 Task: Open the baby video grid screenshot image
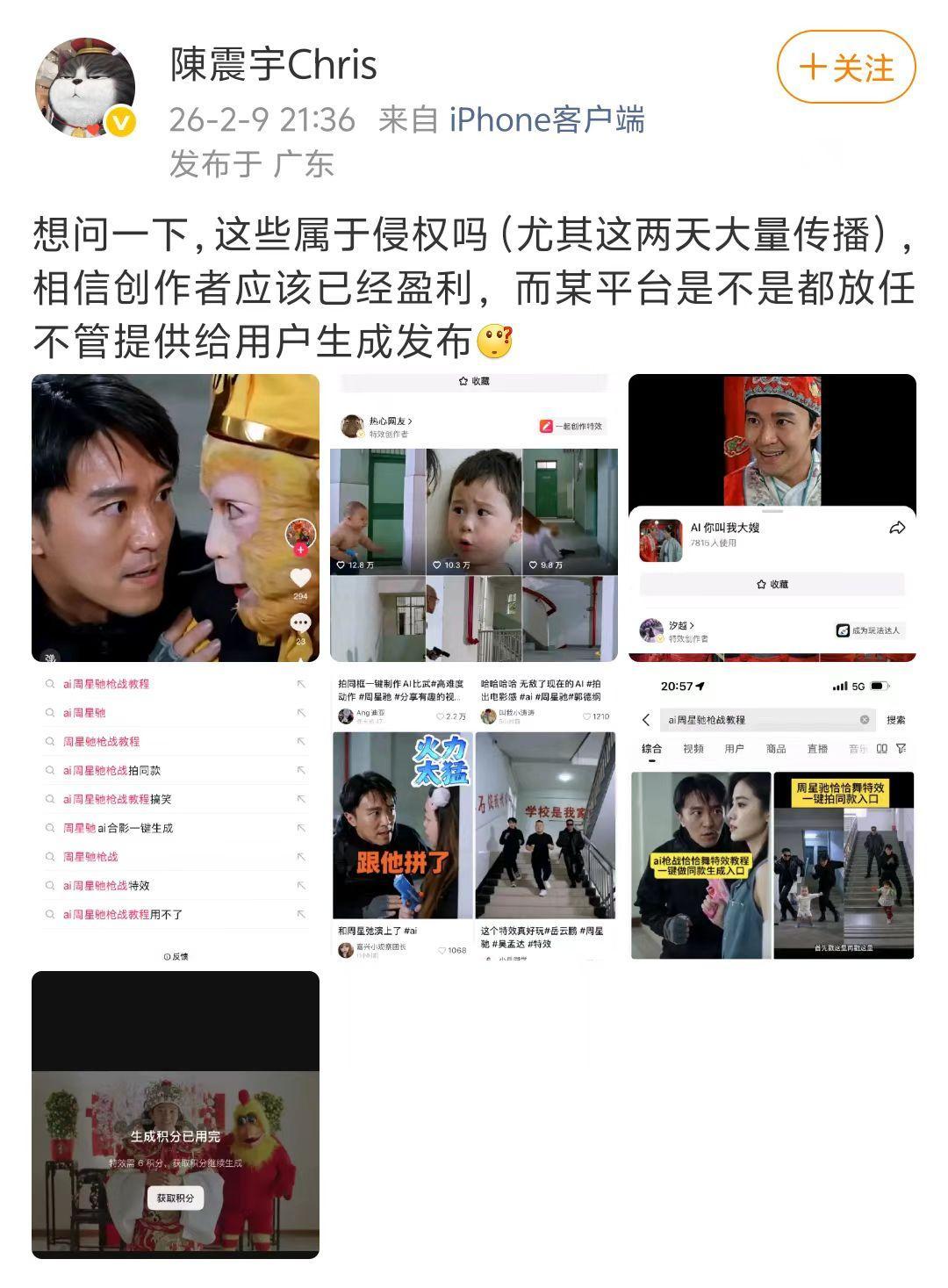pyautogui.click(x=474, y=518)
